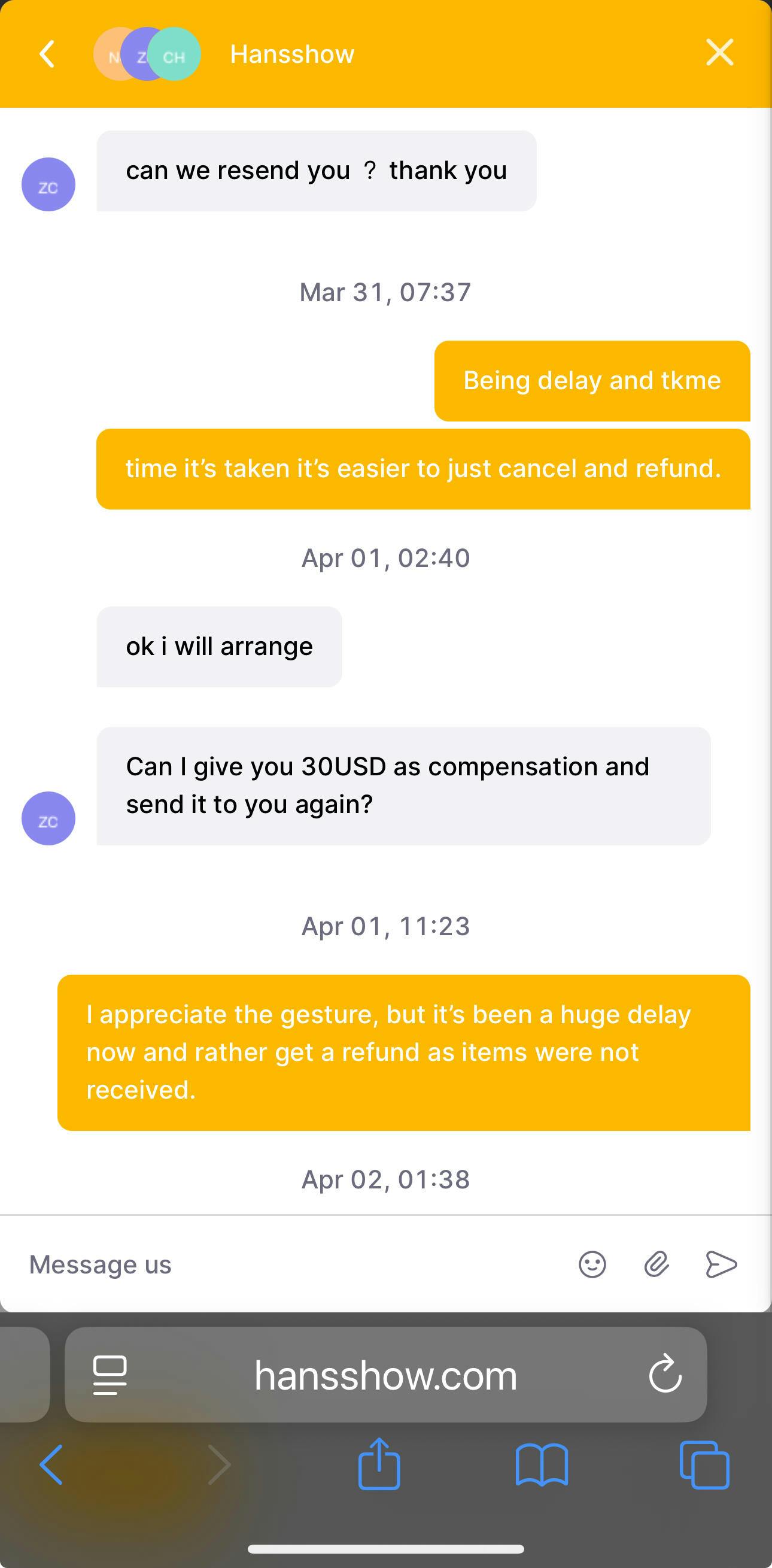Tap the hansshow.com address bar
Image resolution: width=772 pixels, height=1568 pixels.
[385, 1375]
